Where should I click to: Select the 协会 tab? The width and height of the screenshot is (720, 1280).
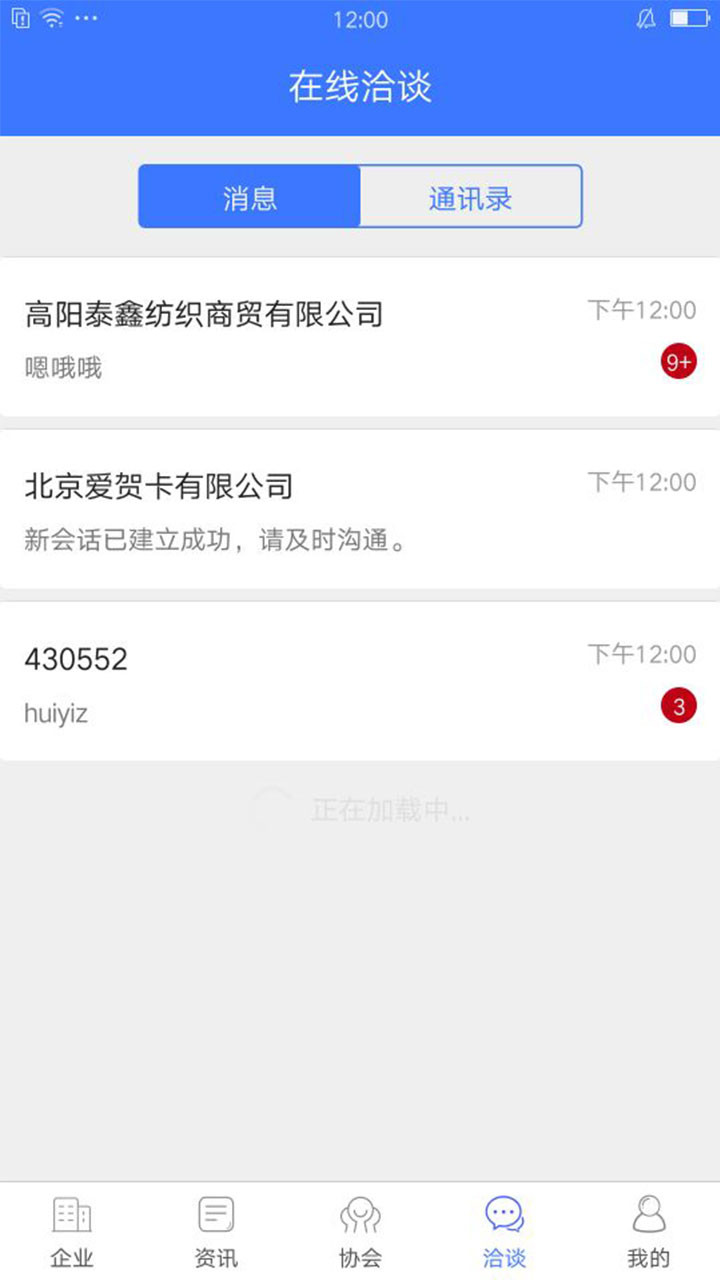[x=360, y=1232]
